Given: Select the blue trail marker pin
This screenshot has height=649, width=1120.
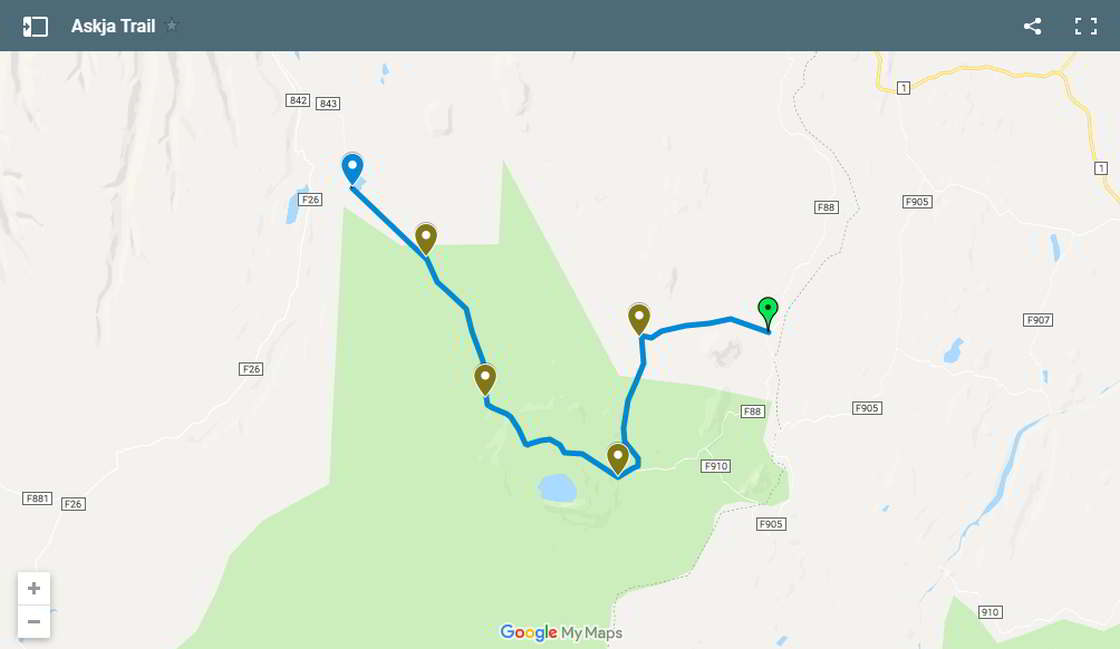Looking at the screenshot, I should coord(352,167).
